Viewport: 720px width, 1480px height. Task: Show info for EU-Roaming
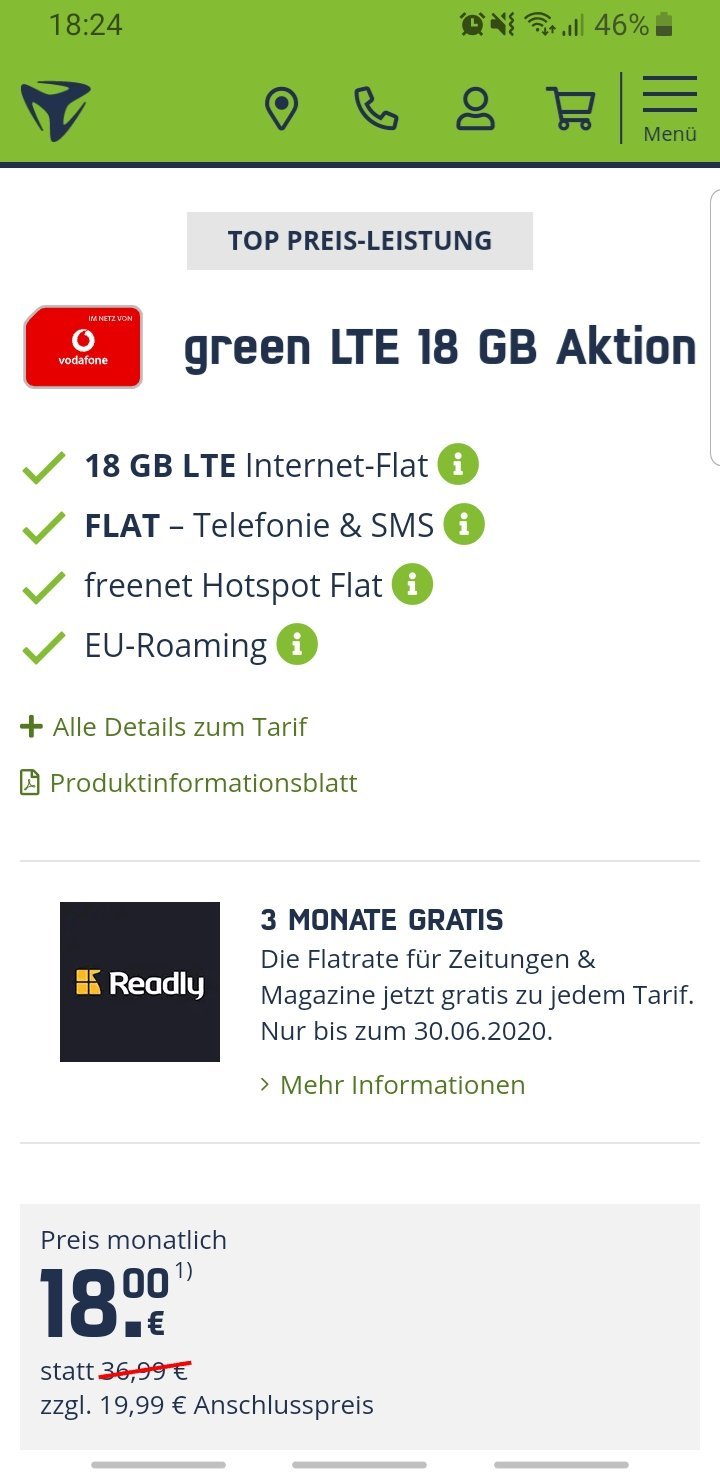point(297,644)
